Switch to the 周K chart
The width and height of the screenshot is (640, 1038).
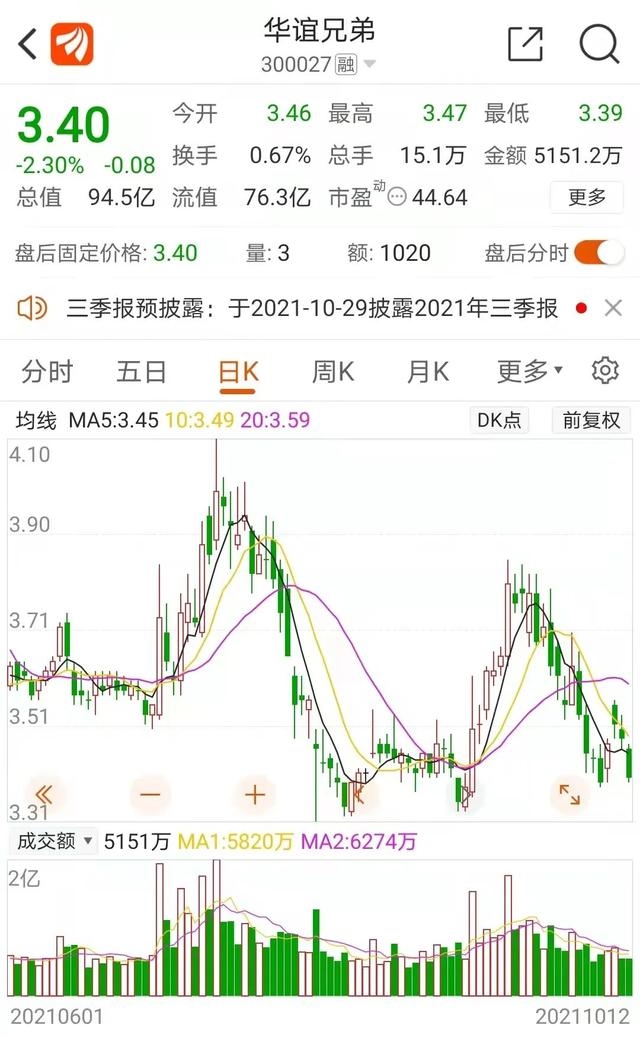333,372
